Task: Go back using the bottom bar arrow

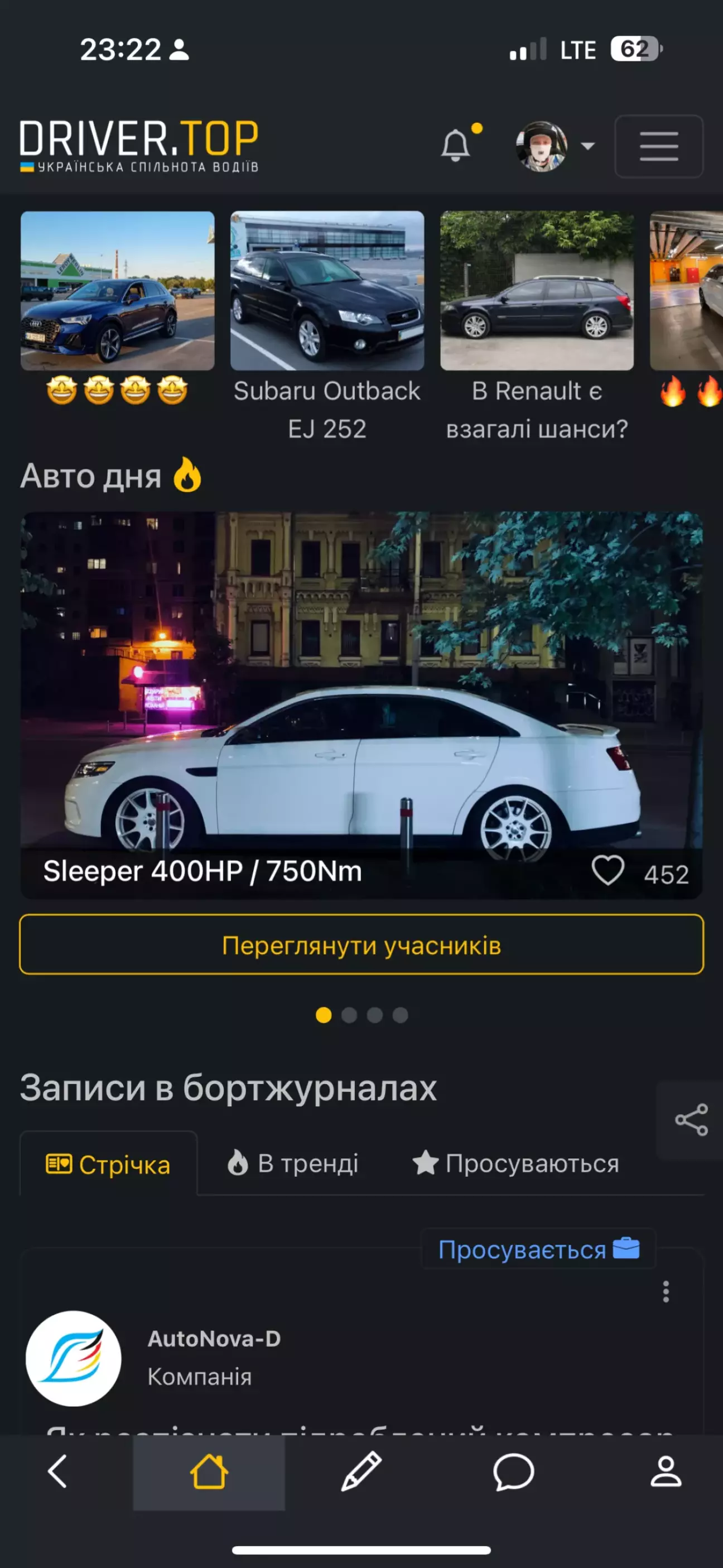Action: tap(58, 1472)
